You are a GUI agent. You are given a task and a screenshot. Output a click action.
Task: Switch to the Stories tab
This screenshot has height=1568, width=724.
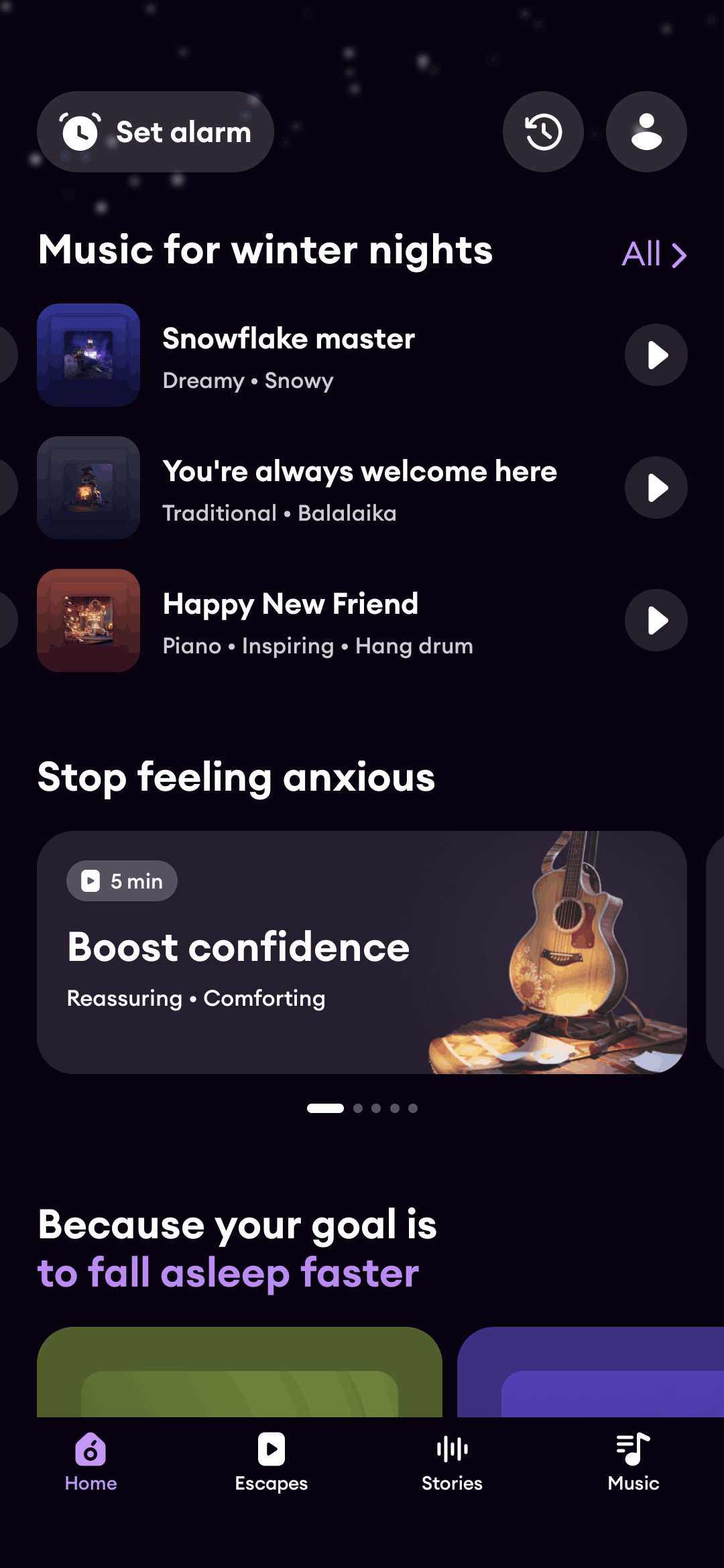click(x=452, y=1462)
